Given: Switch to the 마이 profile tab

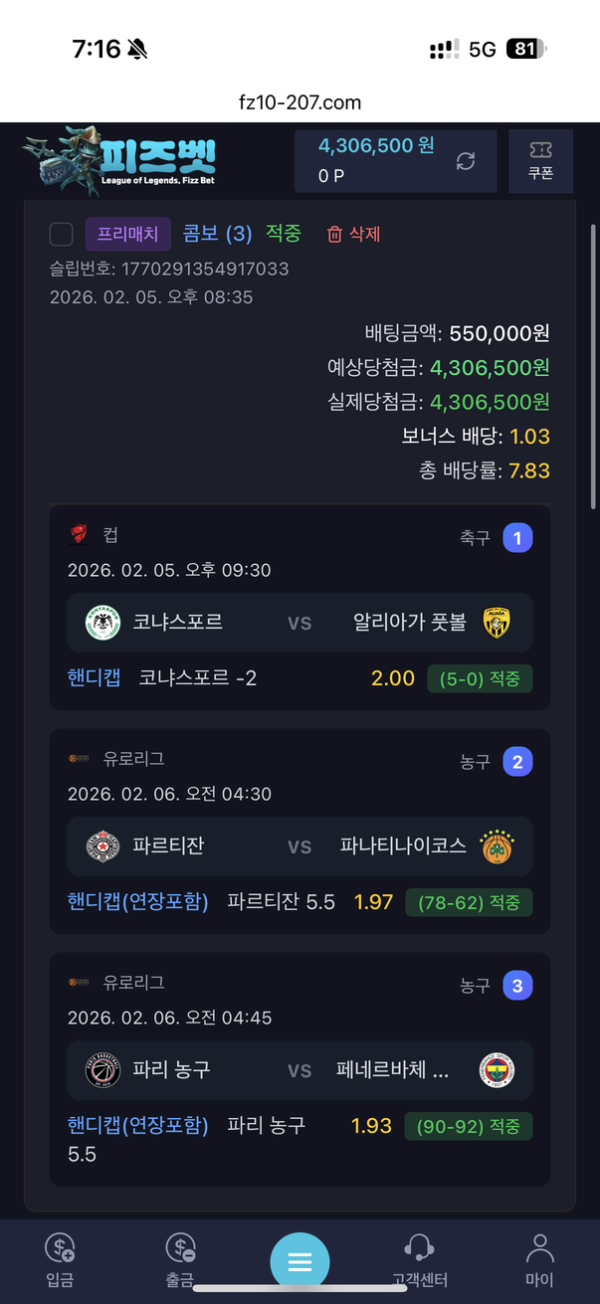Looking at the screenshot, I should [x=539, y=1259].
